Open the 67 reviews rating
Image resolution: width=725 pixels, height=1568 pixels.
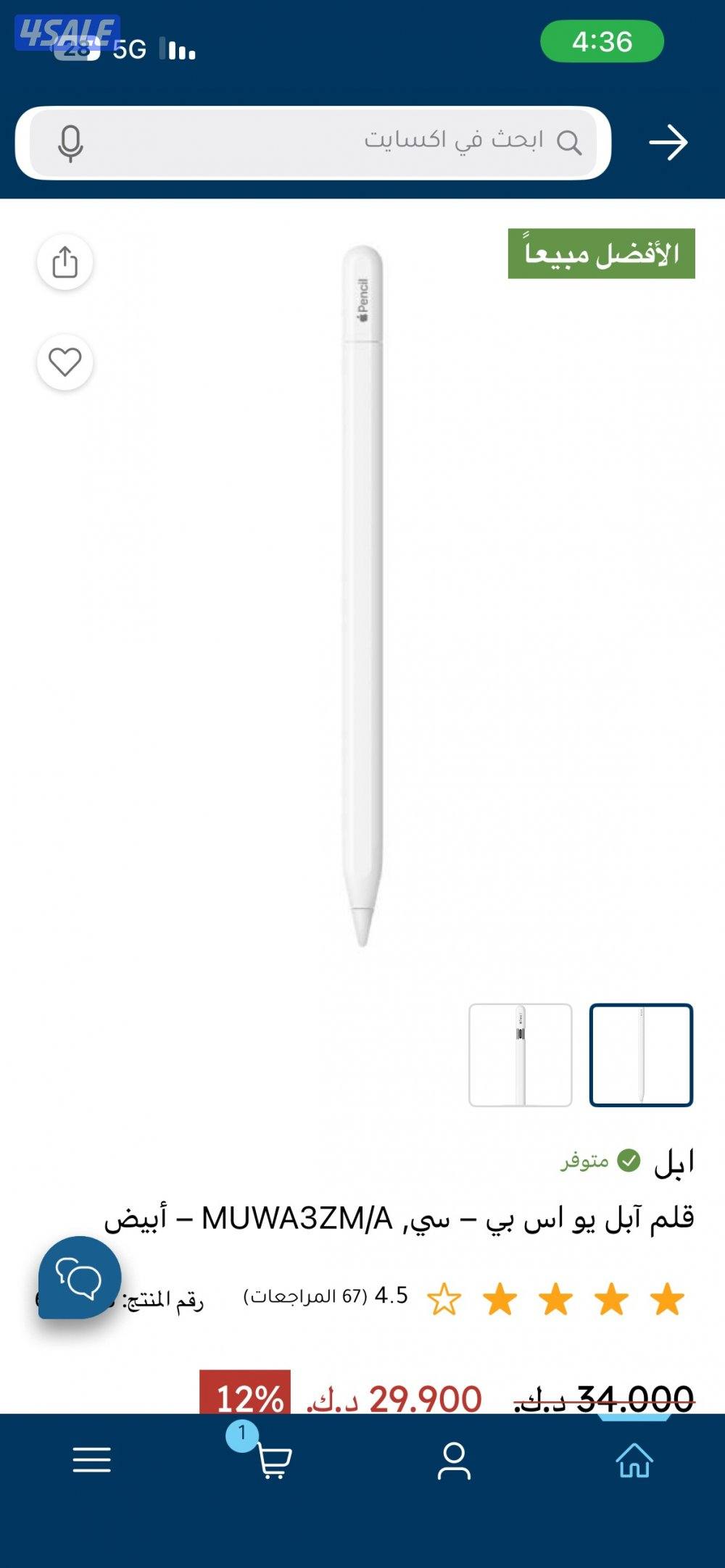(326, 1296)
